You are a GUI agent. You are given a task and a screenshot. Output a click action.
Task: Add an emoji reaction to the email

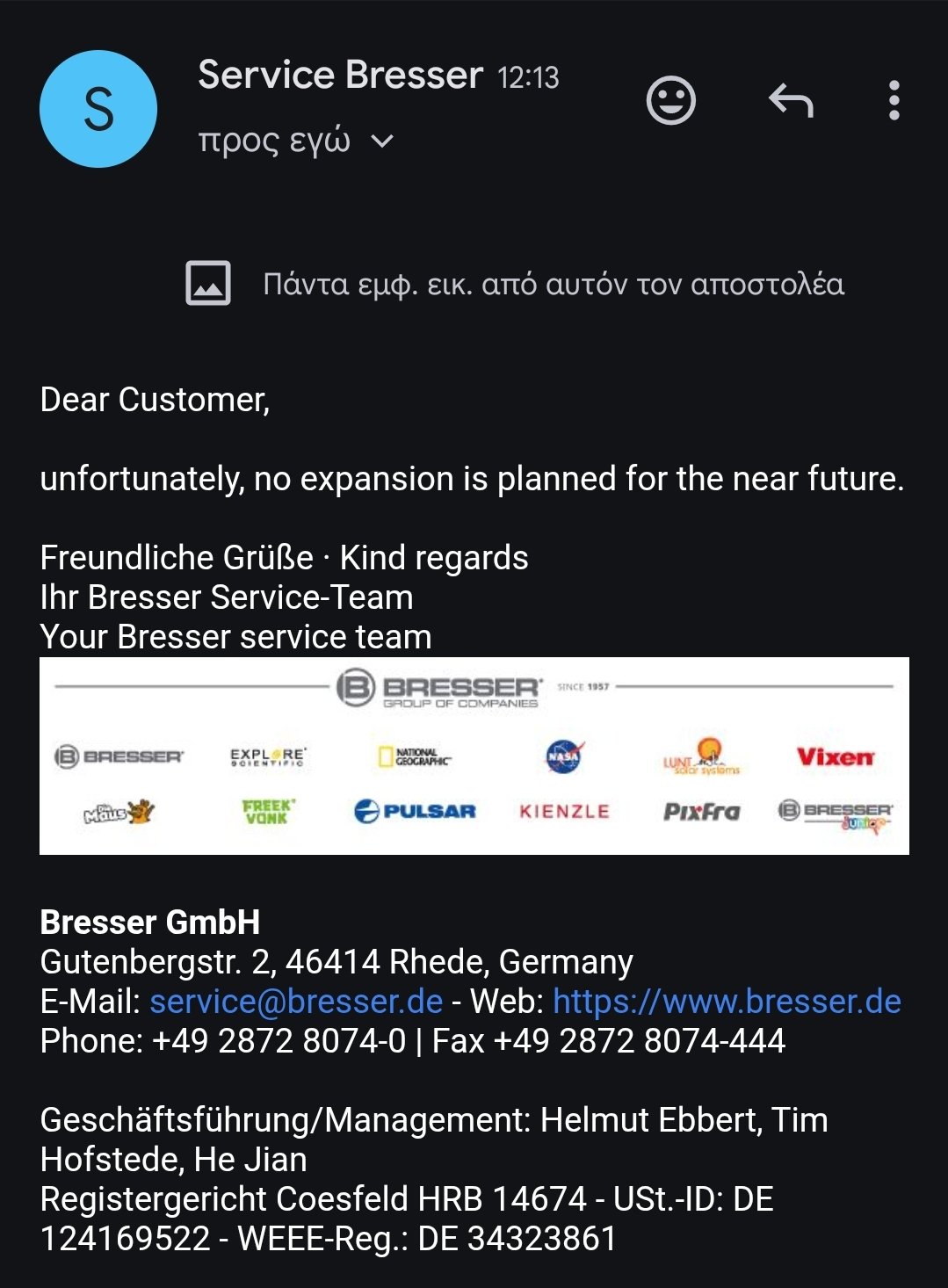coord(670,101)
